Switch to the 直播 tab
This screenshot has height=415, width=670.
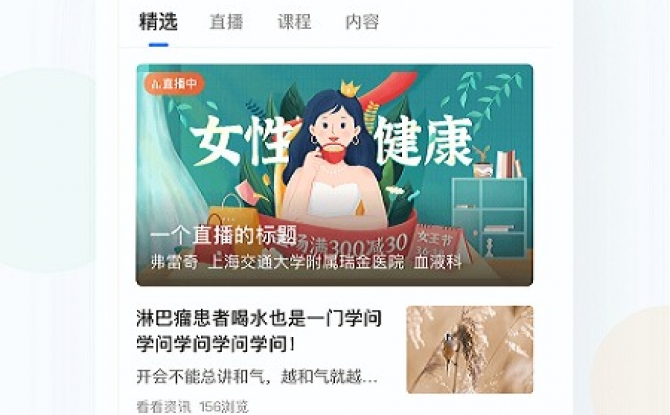coord(226,22)
